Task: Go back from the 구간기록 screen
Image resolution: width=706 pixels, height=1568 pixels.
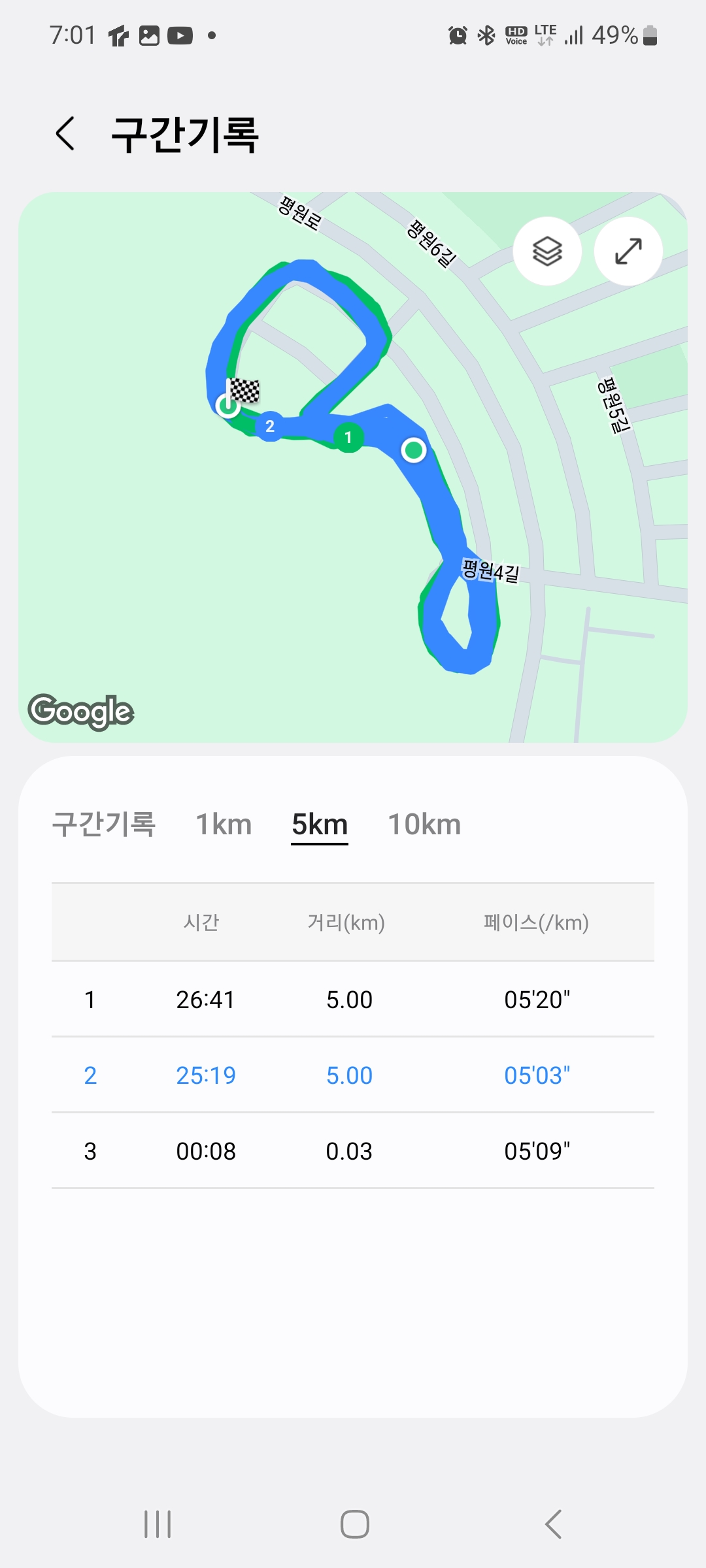Action: 65,134
